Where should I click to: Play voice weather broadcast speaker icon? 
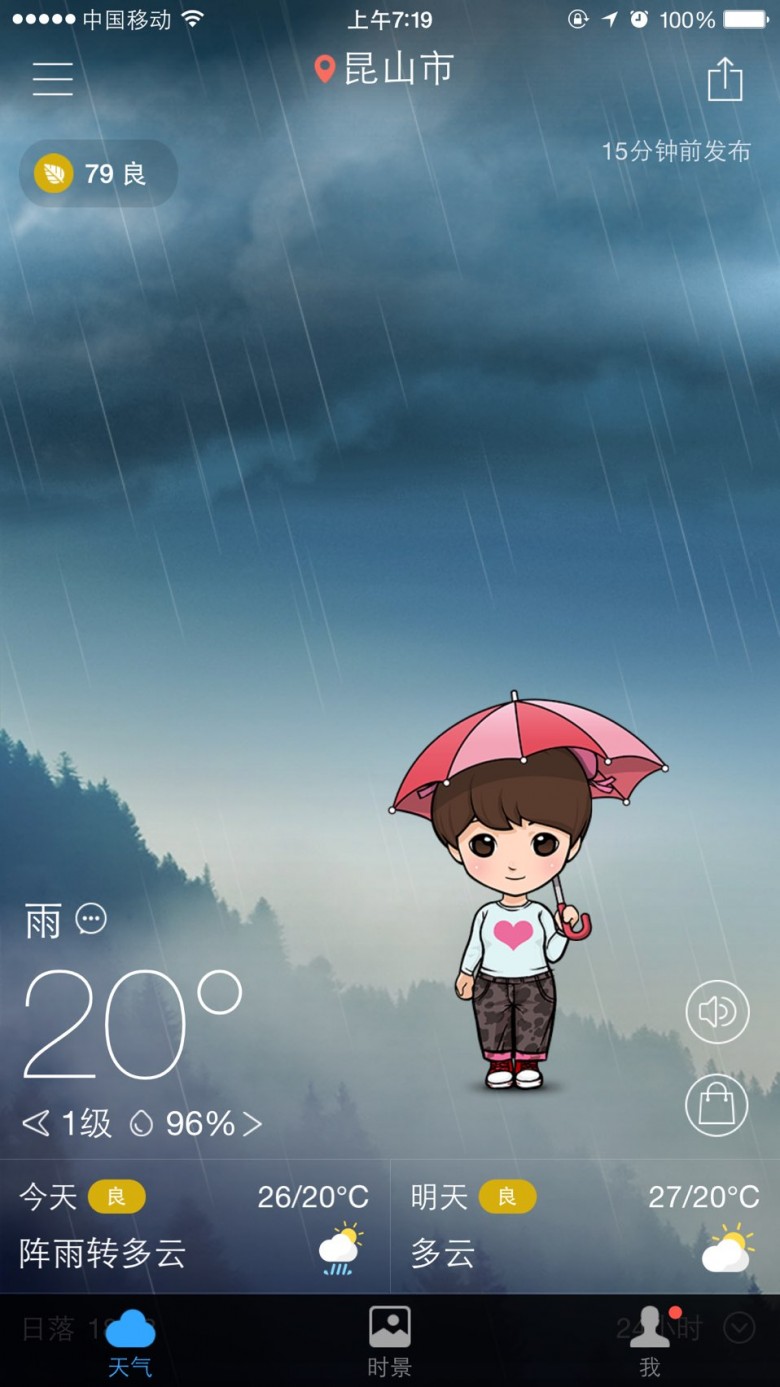click(x=717, y=1012)
